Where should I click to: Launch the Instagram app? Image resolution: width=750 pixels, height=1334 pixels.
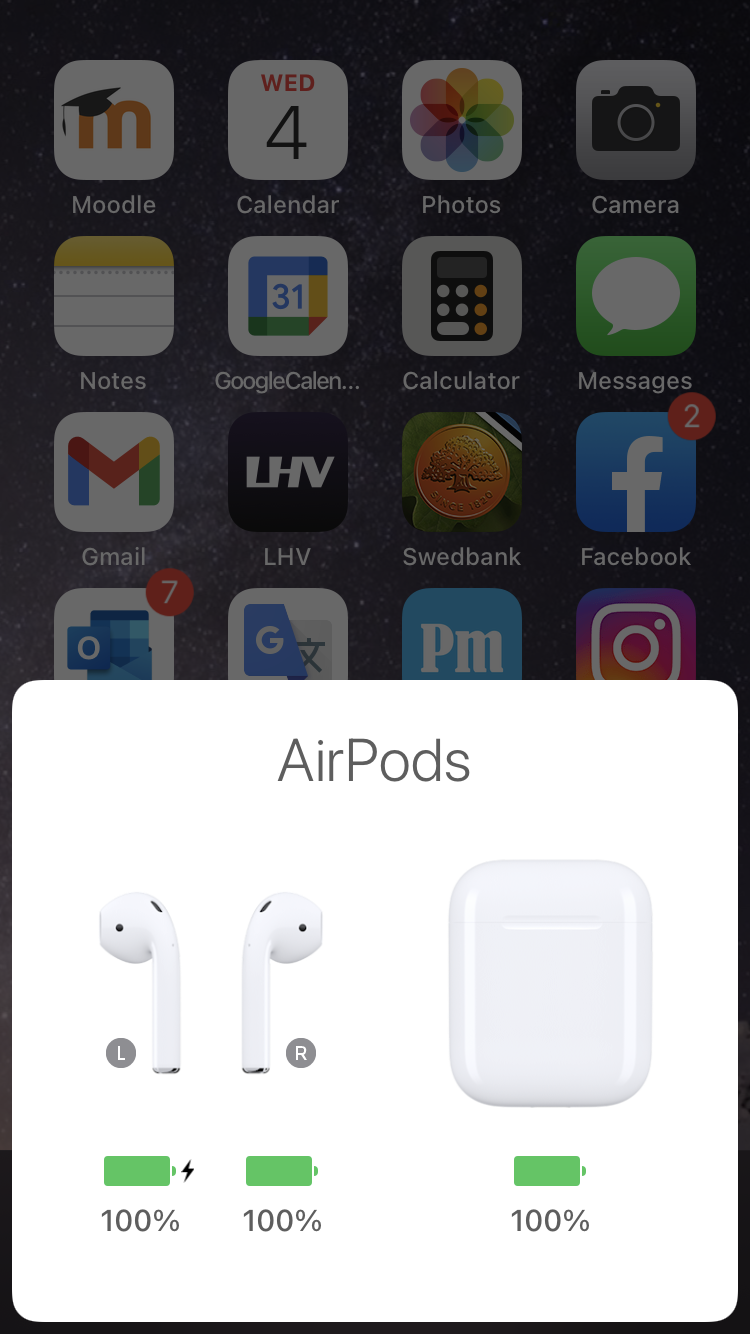point(635,636)
